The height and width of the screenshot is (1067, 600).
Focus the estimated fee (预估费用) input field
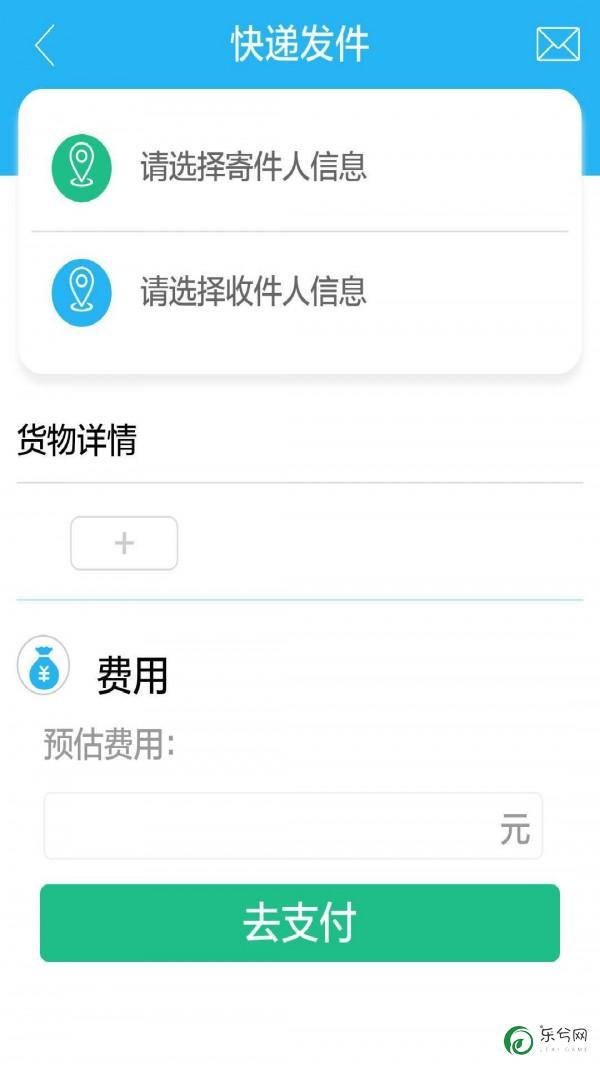(x=270, y=826)
